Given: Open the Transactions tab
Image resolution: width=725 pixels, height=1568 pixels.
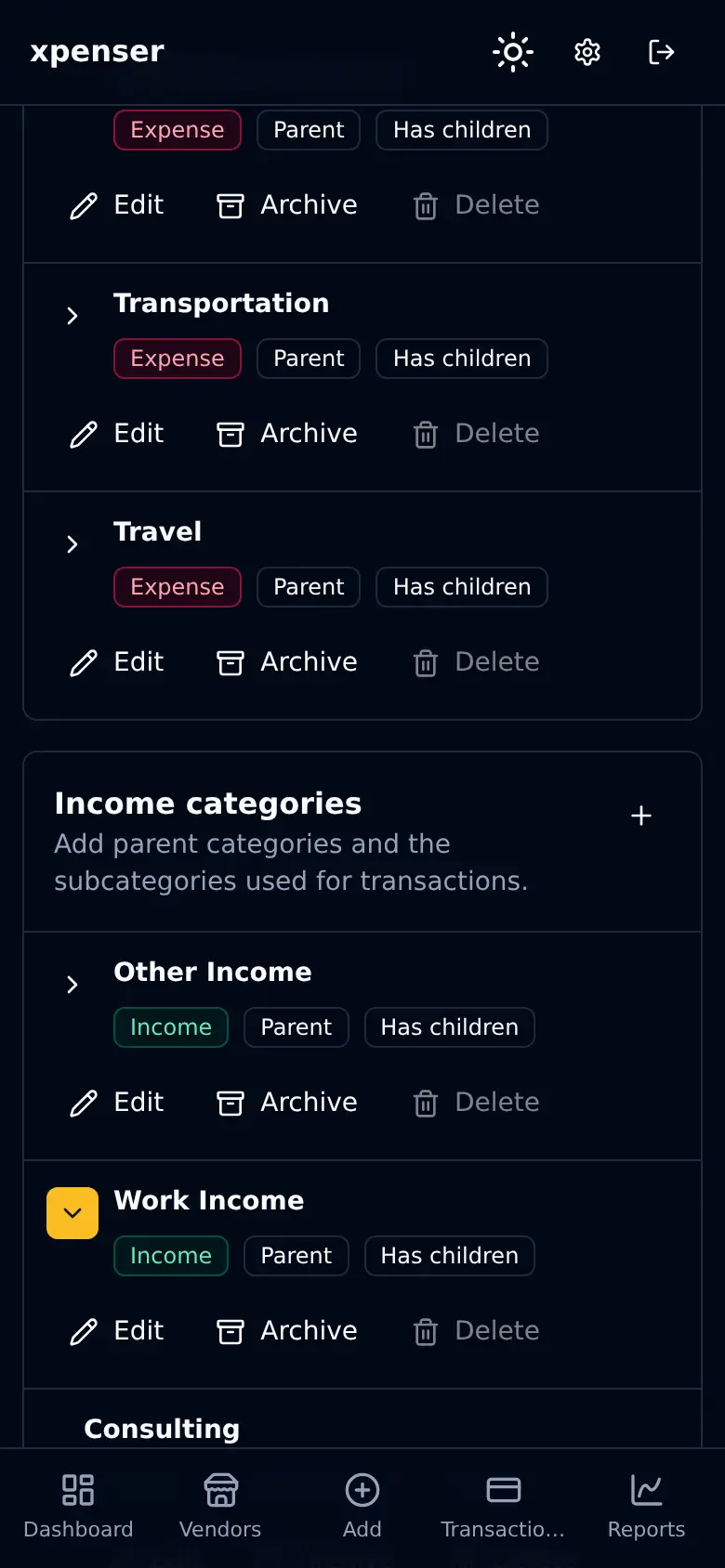Looking at the screenshot, I should (x=503, y=1507).
